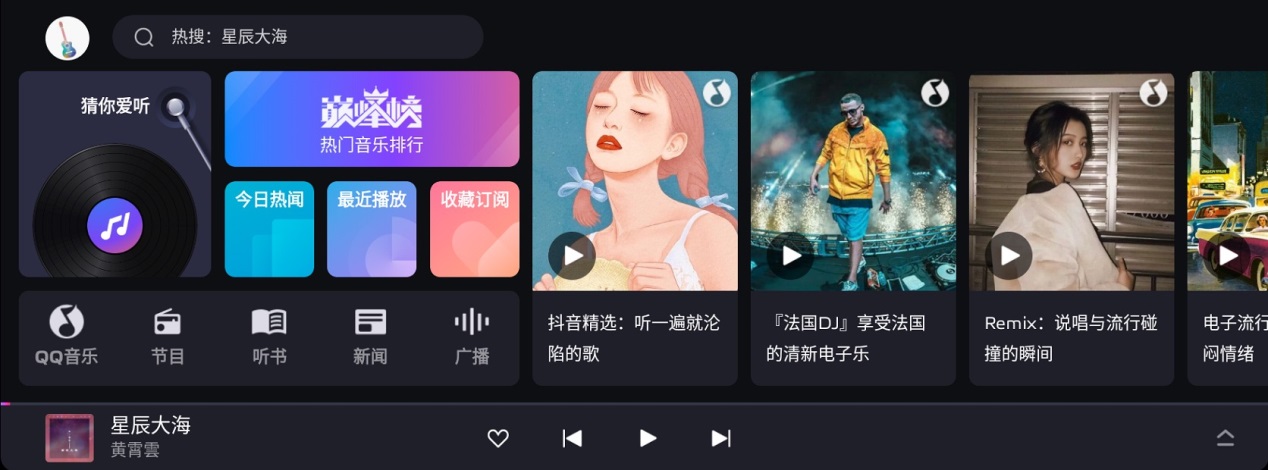Open the profile avatar
This screenshot has height=470, width=1268.
tap(67, 38)
